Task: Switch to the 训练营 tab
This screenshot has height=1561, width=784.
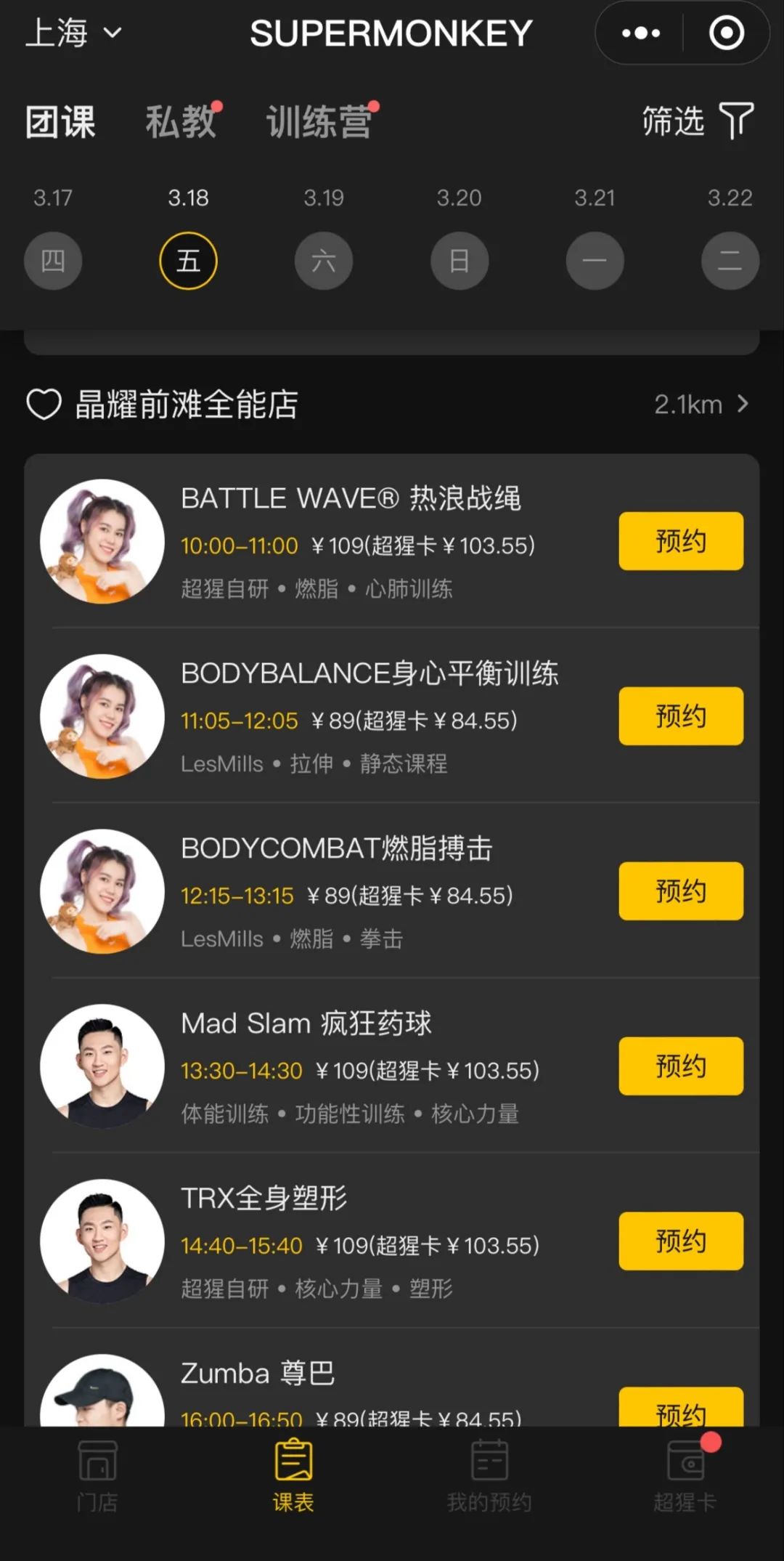Action: 319,121
